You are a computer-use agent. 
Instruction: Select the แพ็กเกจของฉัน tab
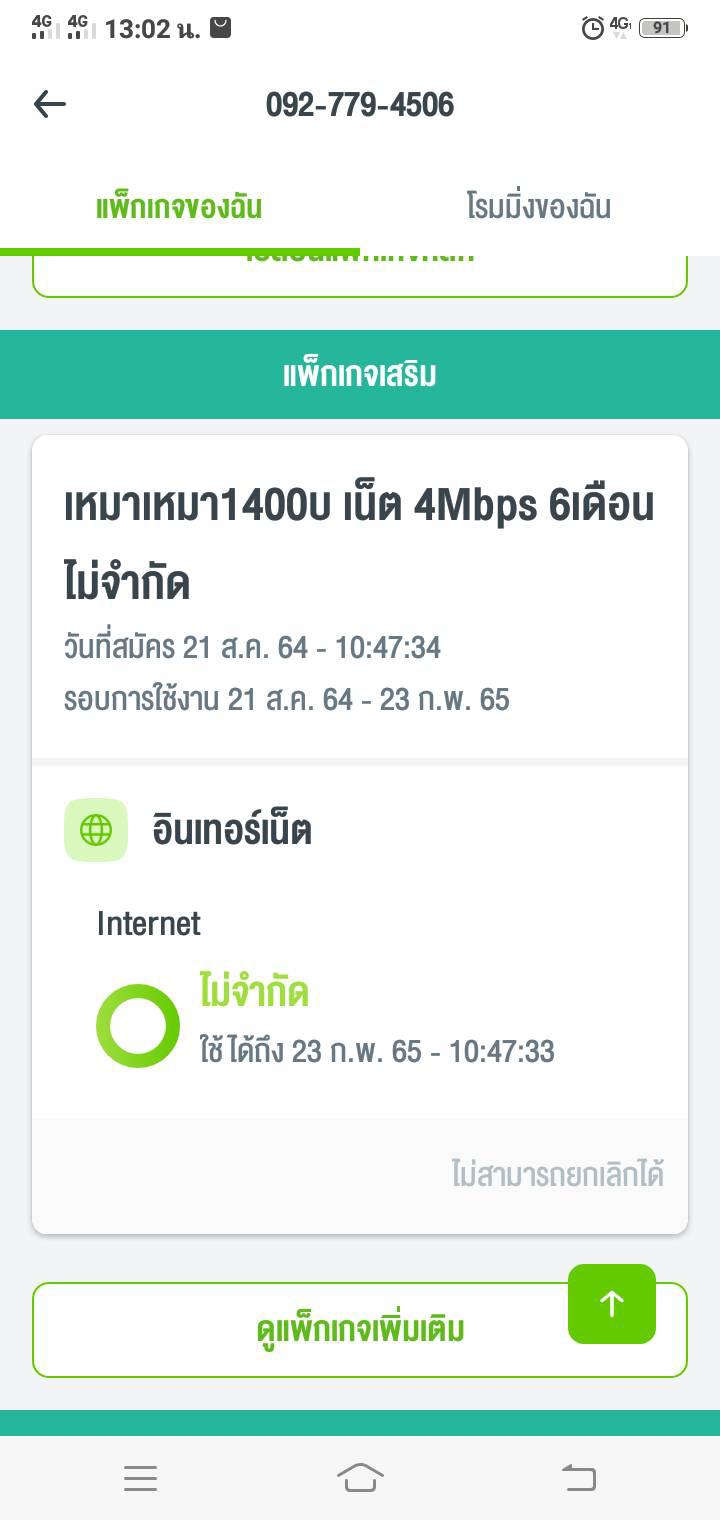[179, 207]
